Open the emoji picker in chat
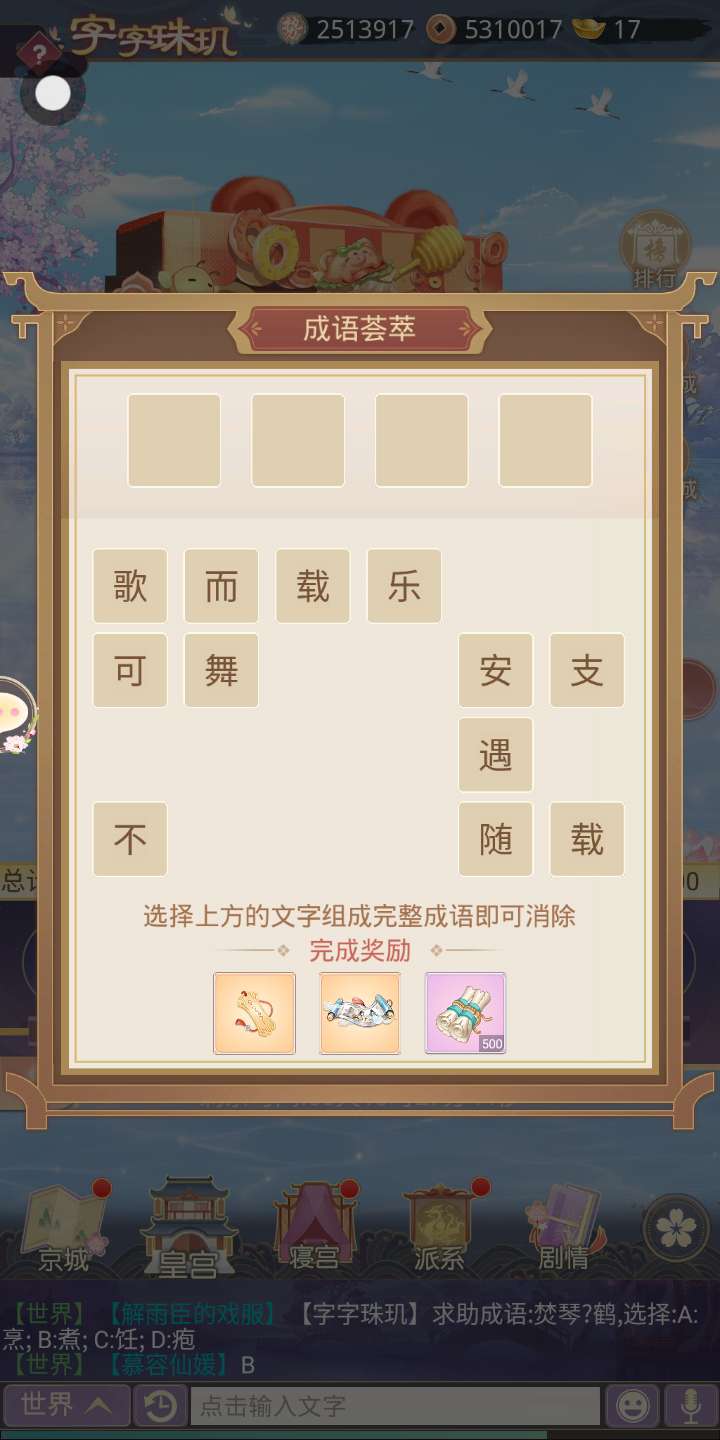 [633, 1406]
